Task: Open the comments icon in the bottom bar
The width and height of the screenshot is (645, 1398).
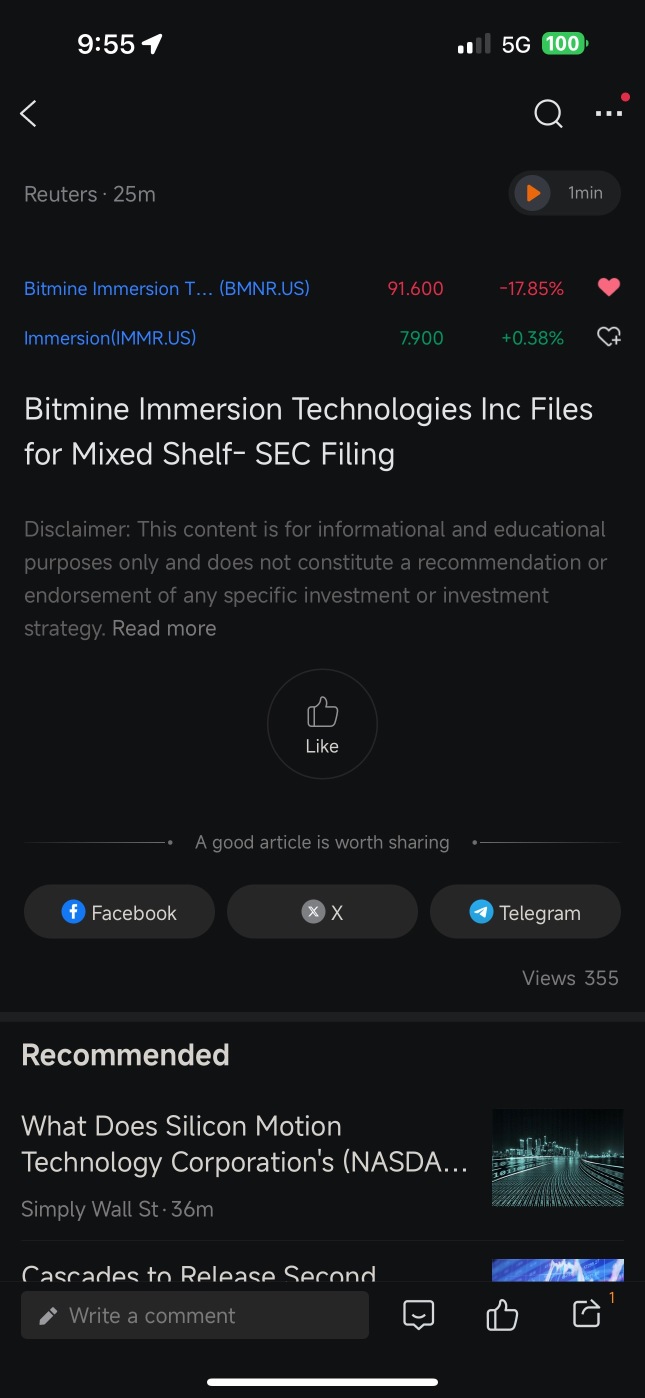Action: click(x=418, y=1315)
